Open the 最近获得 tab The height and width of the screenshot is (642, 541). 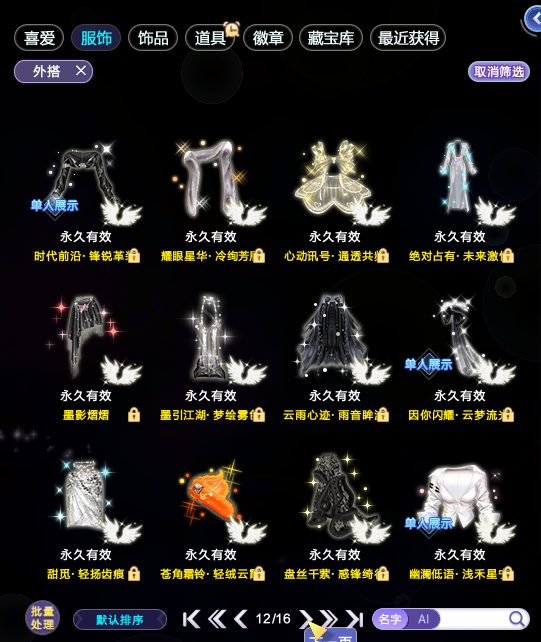[408, 38]
